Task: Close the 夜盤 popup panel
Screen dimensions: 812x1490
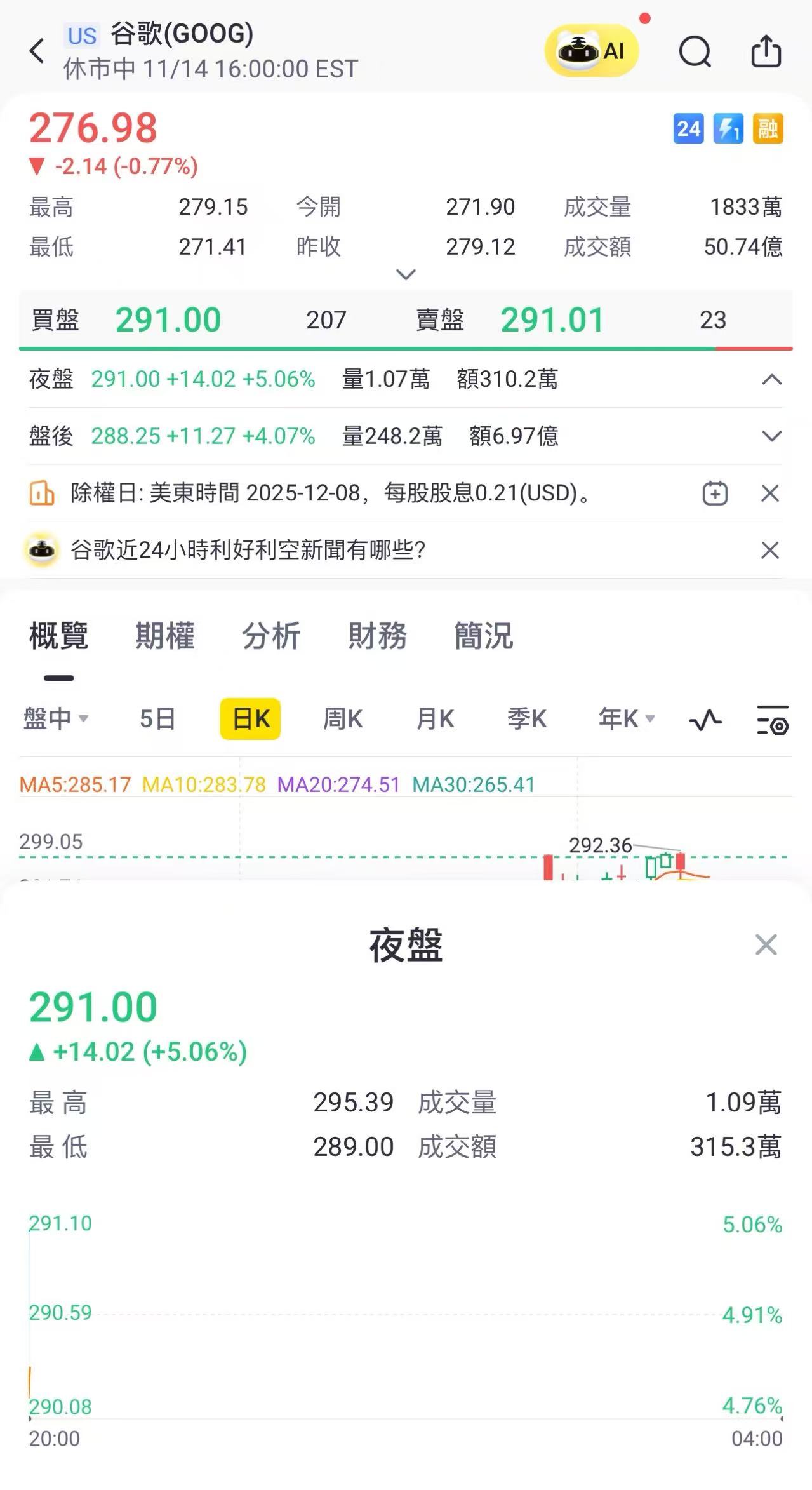Action: pyautogui.click(x=766, y=946)
